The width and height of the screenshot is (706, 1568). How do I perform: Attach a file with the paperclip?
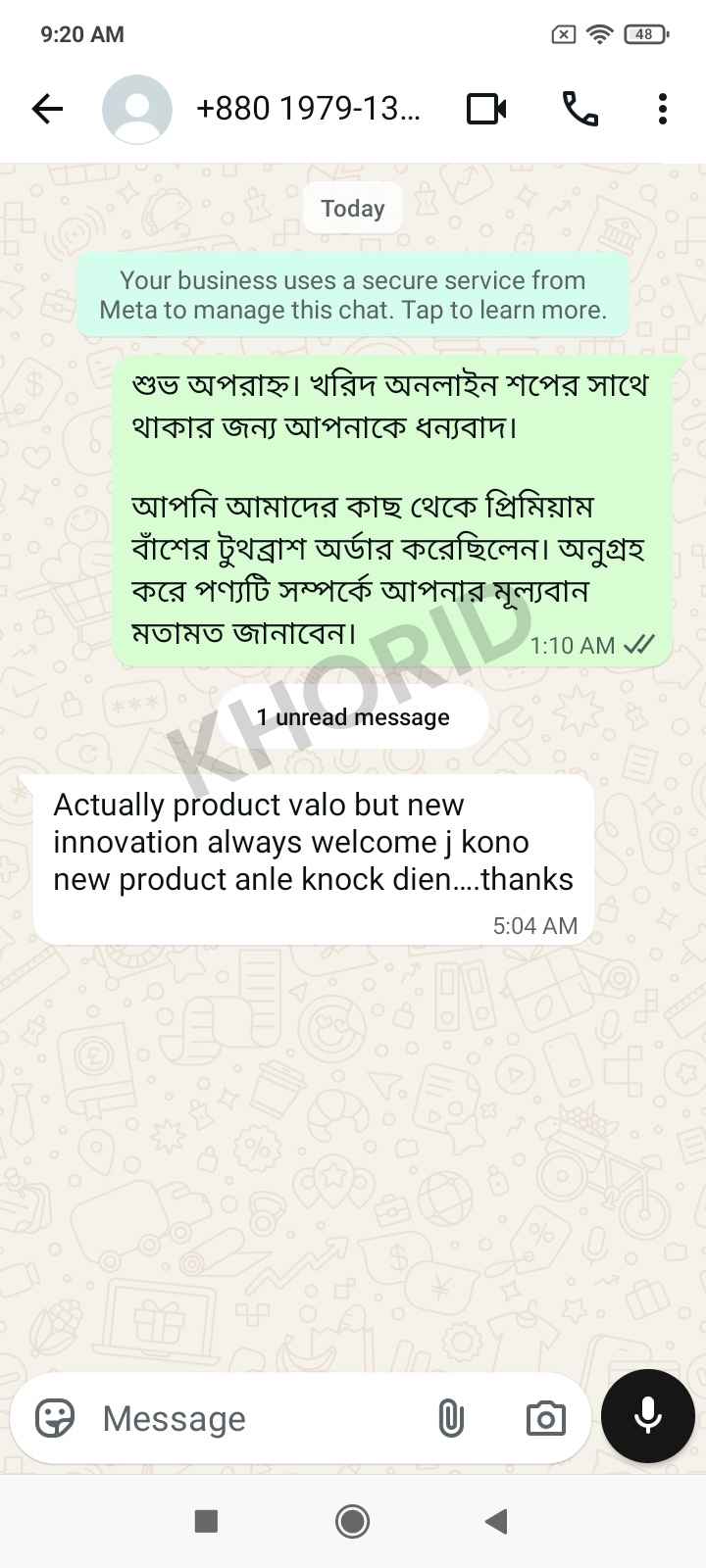tap(450, 1418)
